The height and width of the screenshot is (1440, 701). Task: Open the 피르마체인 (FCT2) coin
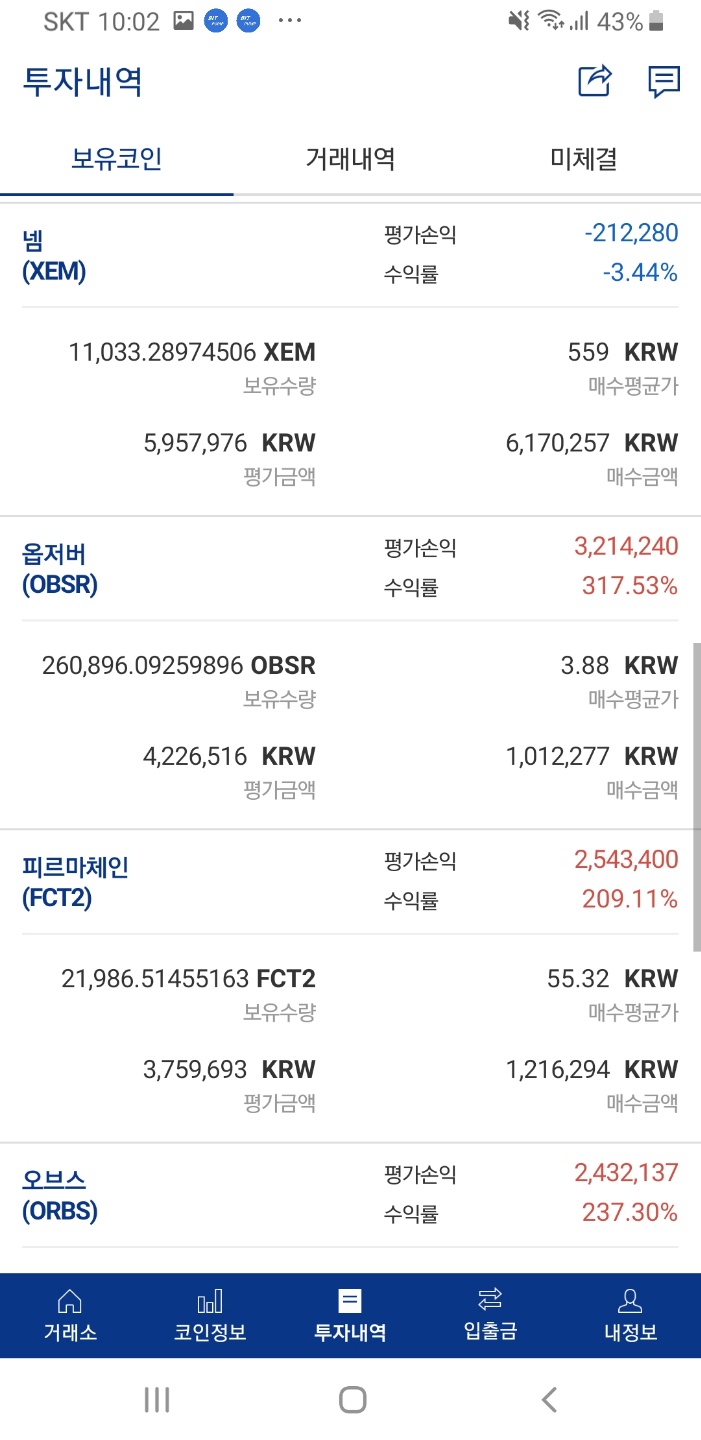75,881
